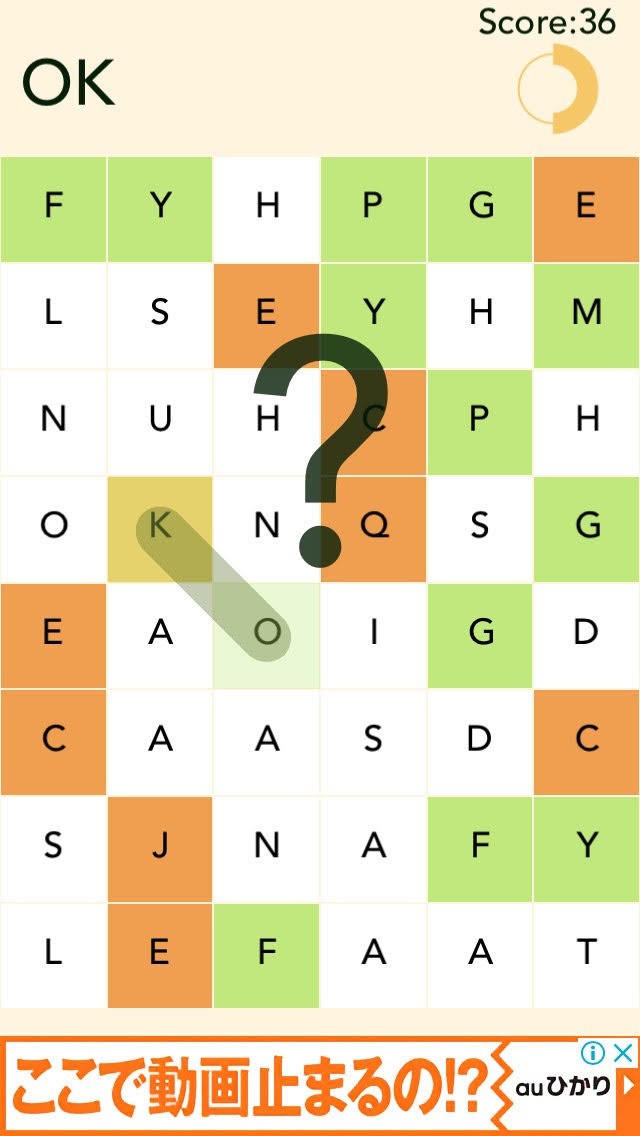
Task: Select the orange Q letter tile
Action: [373, 529]
